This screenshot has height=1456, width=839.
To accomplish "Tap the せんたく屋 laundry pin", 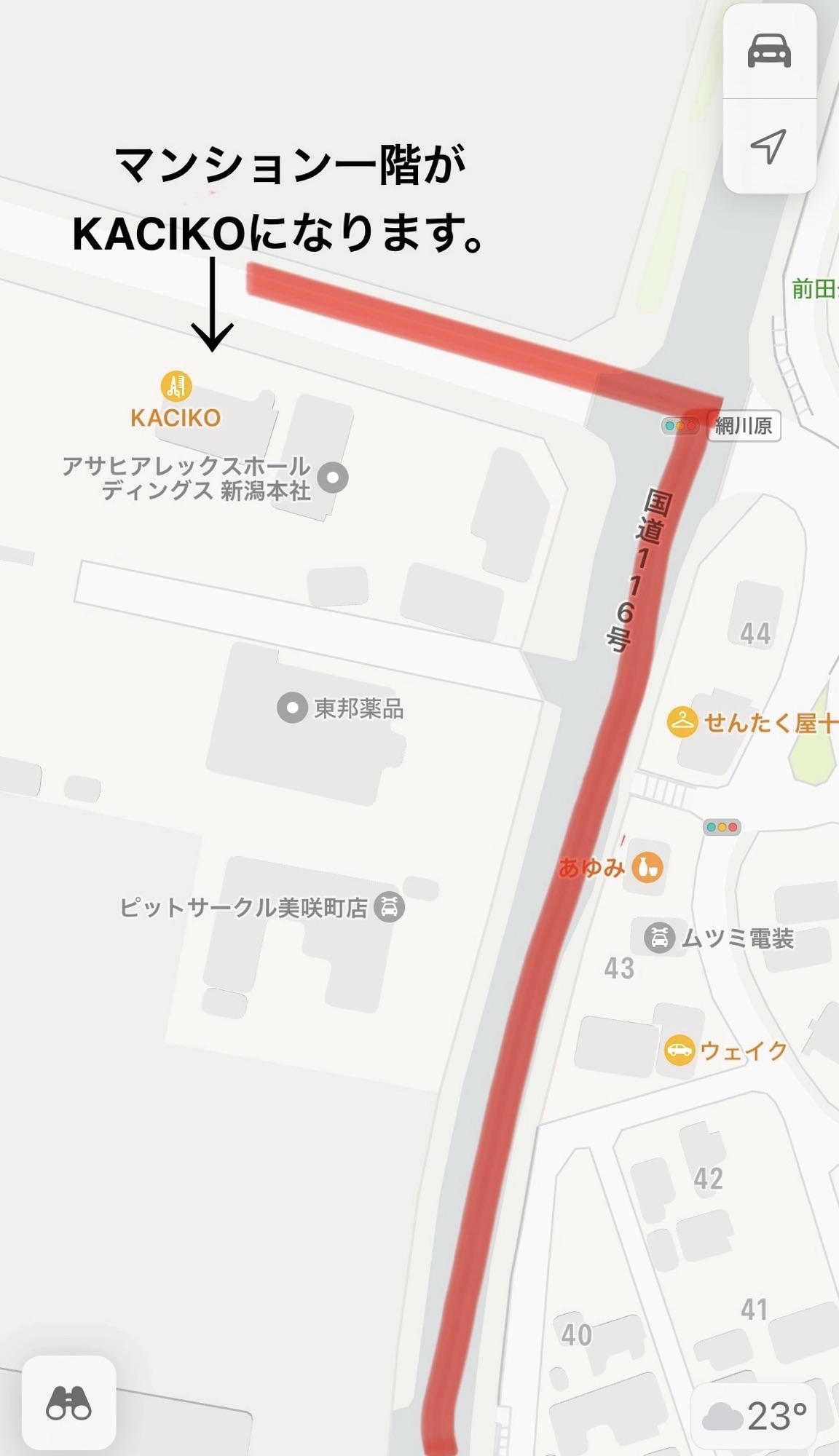I will [x=682, y=722].
